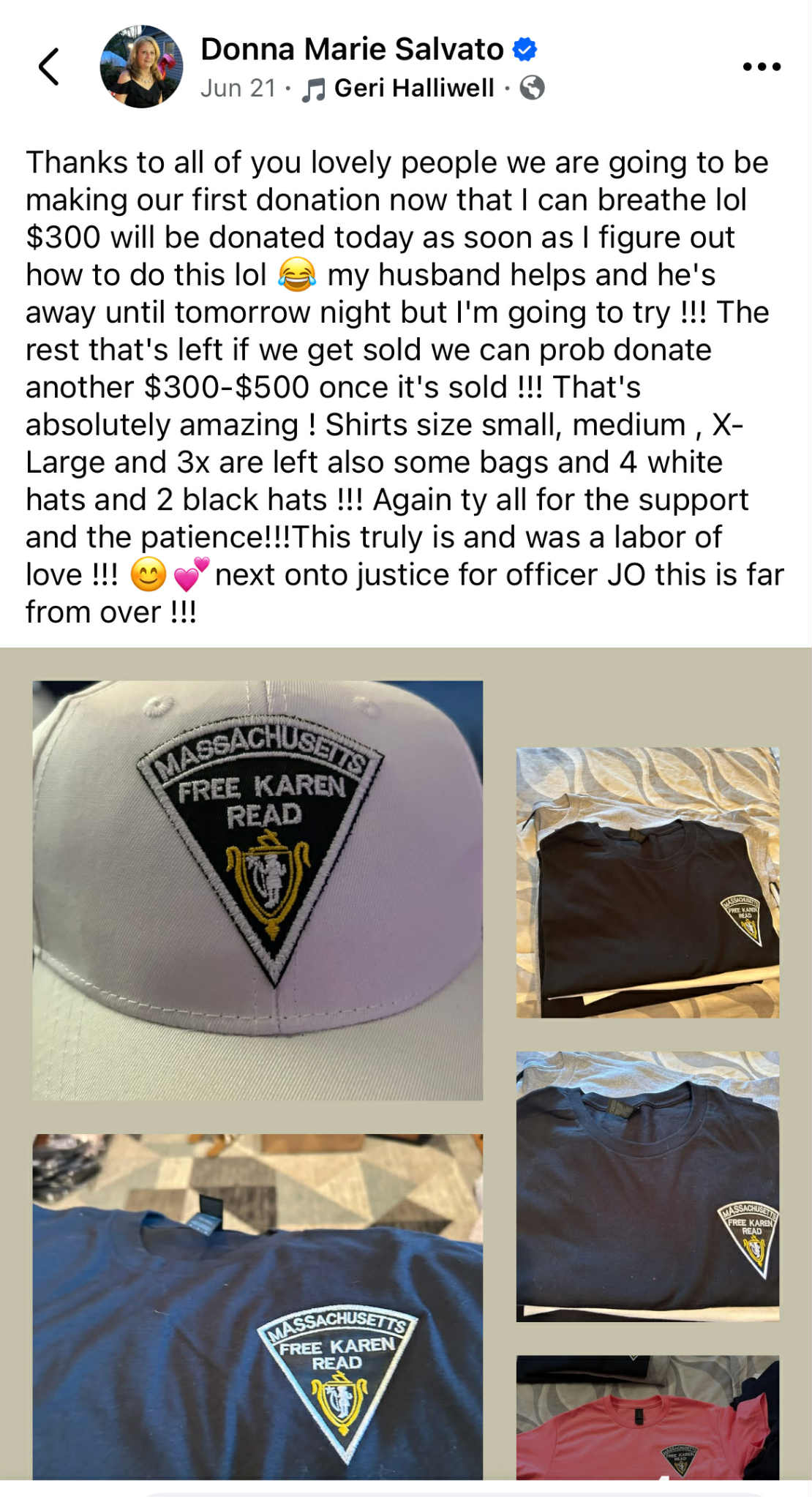Open the navy shirt with crew neck photo

click(x=647, y=1186)
